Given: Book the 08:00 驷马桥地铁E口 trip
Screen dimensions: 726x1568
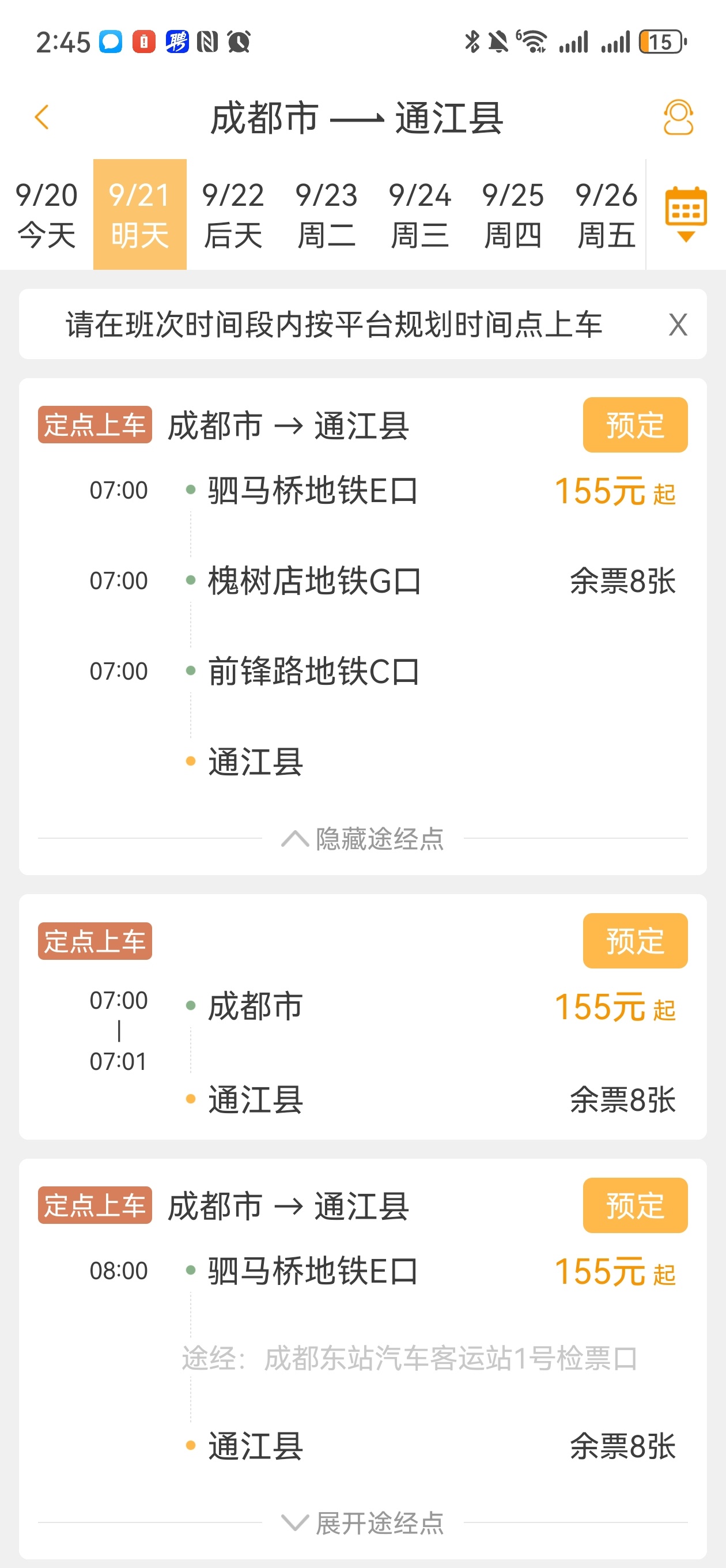Looking at the screenshot, I should point(635,1206).
